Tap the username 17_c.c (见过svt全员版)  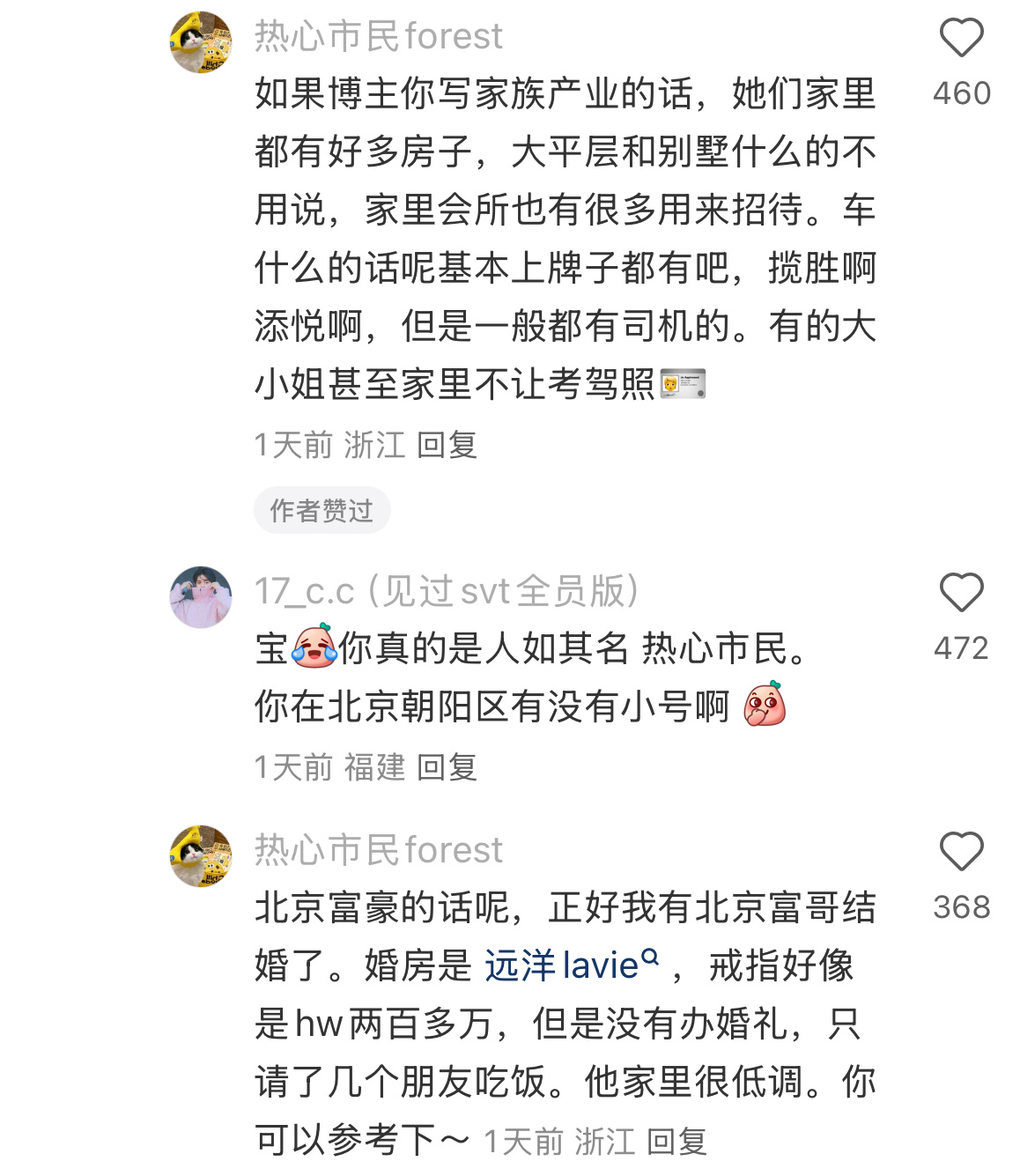tap(447, 591)
